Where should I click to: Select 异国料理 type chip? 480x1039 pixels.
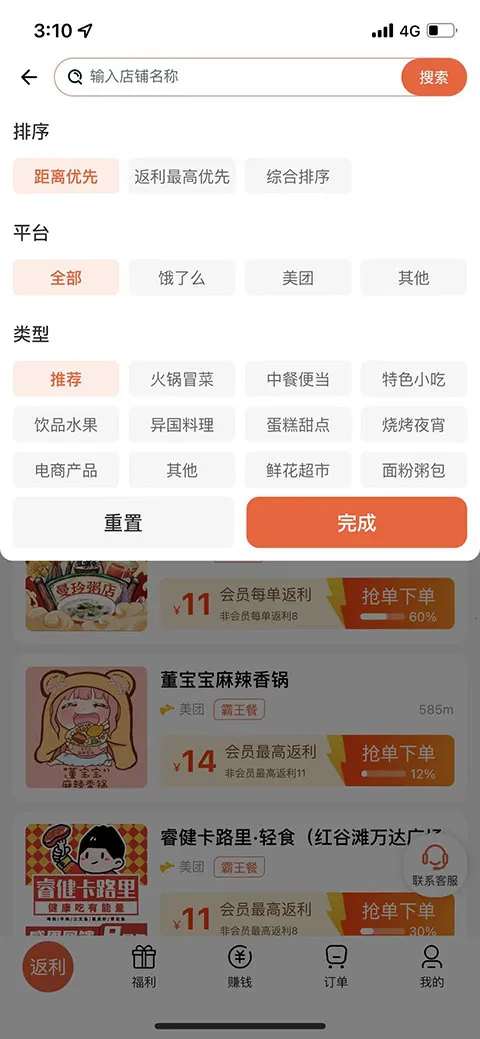pyautogui.click(x=182, y=425)
